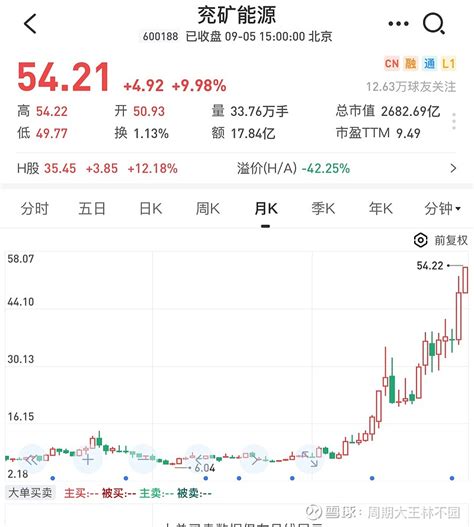Viewport: 474px width, 527px height.
Task: Go back using the top-left arrow
Action: click(x=30, y=24)
